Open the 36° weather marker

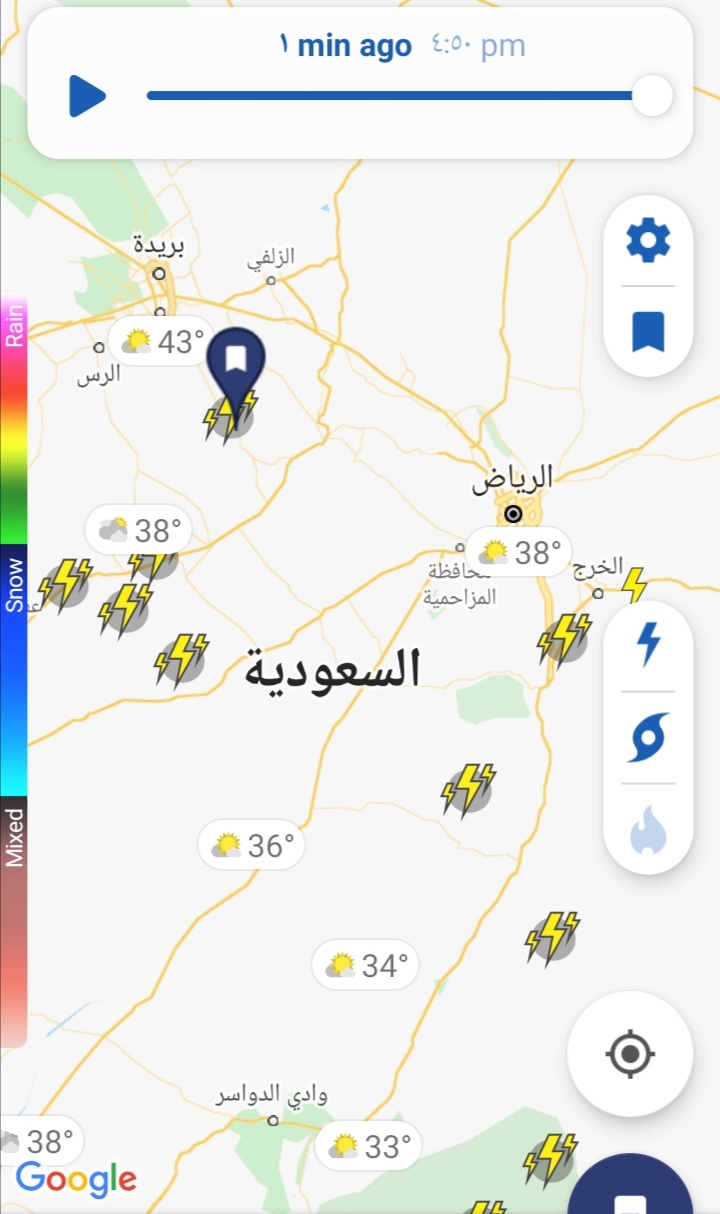coord(251,845)
